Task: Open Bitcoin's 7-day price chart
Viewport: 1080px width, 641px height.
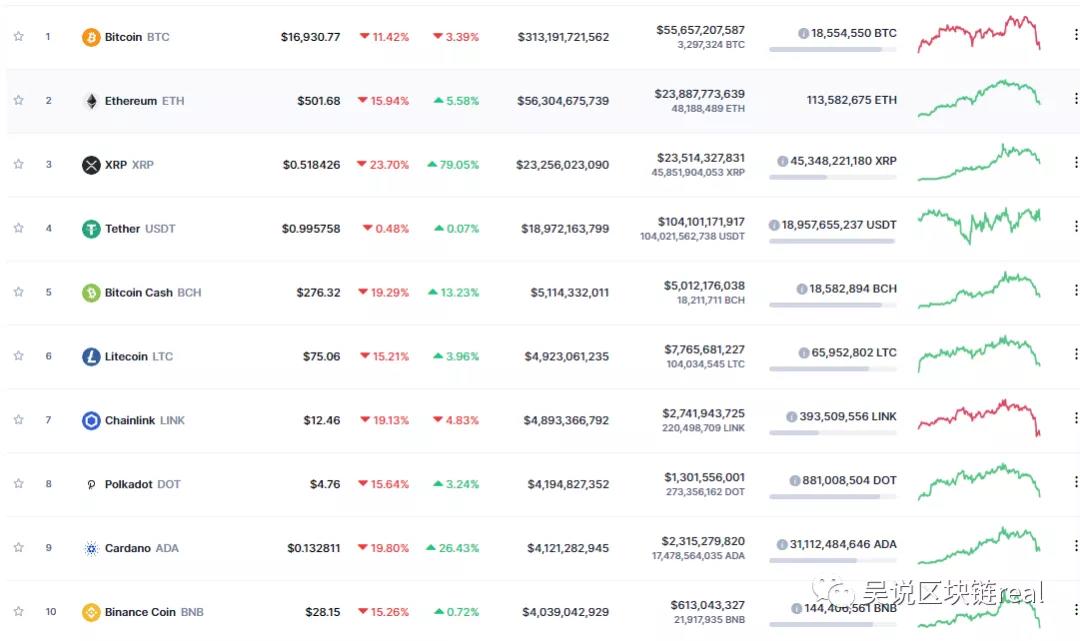Action: click(978, 34)
